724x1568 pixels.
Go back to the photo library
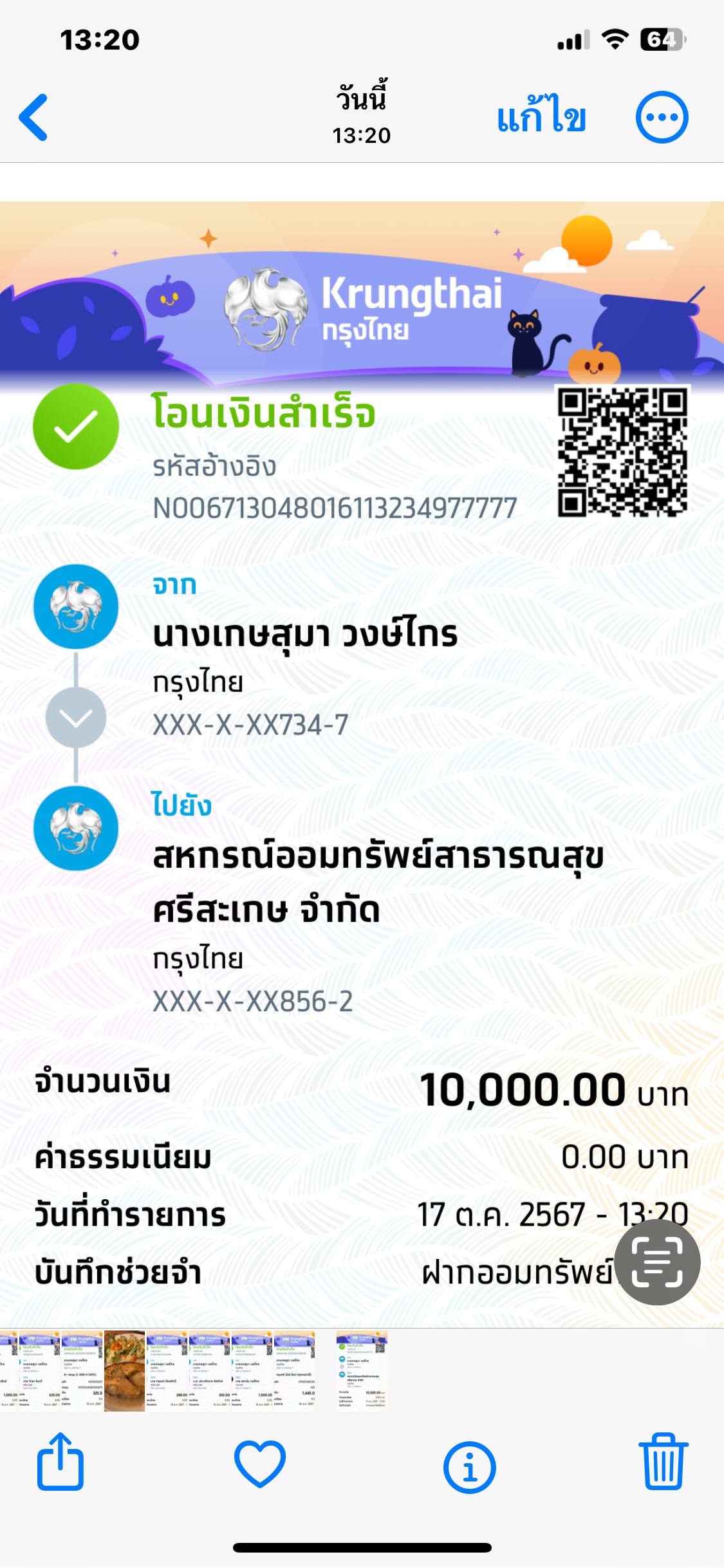[x=33, y=117]
